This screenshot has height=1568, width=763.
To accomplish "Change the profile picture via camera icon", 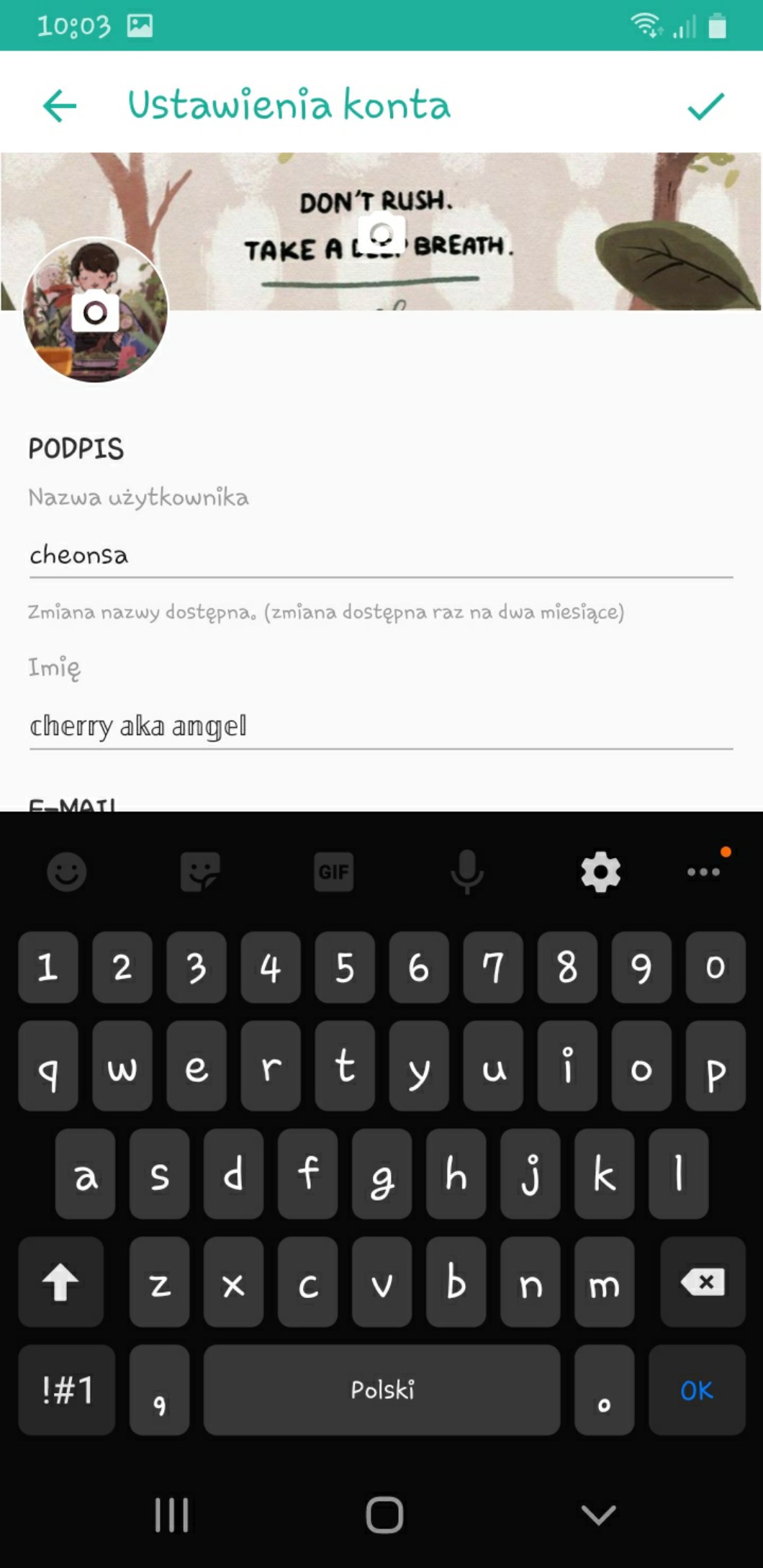I will pyautogui.click(x=95, y=312).
